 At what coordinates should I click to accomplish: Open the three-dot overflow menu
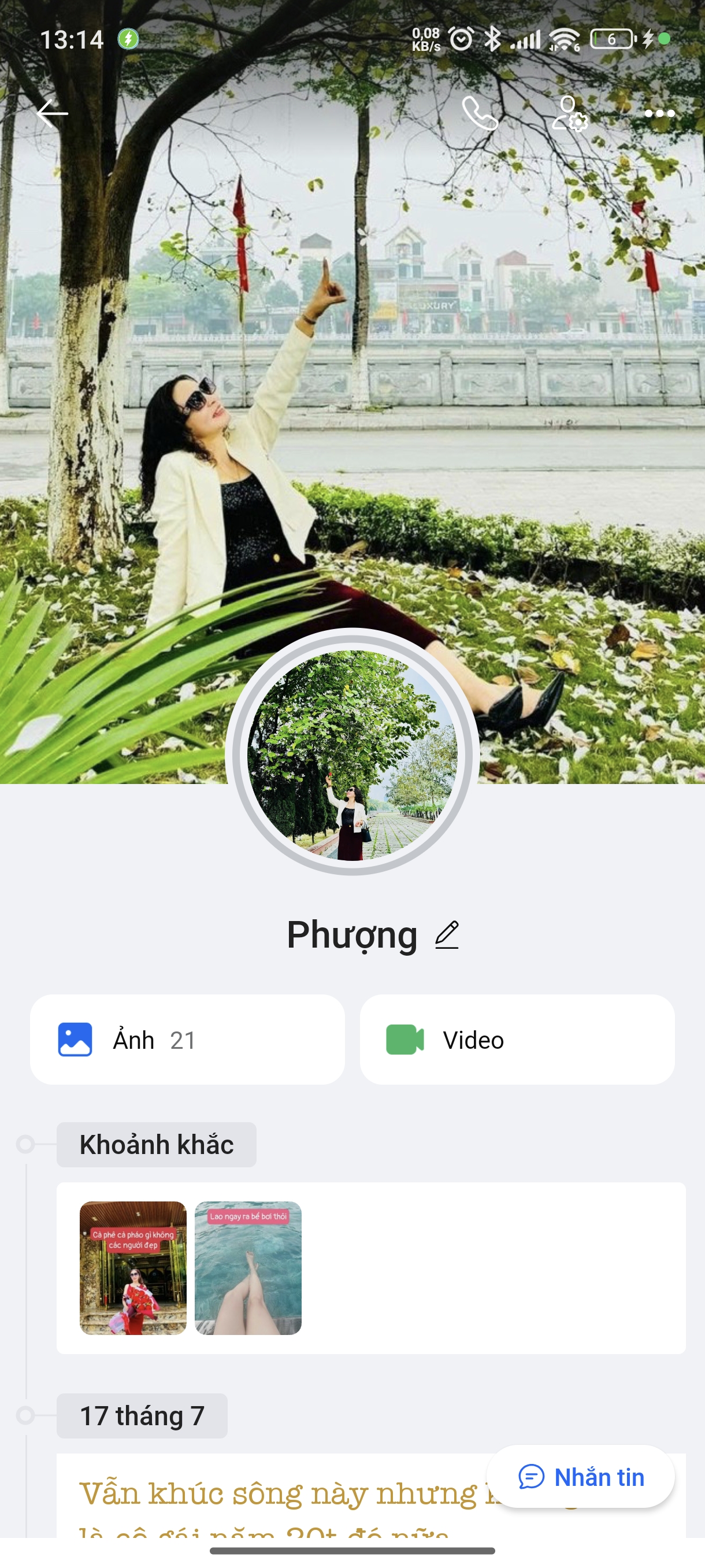pos(659,113)
